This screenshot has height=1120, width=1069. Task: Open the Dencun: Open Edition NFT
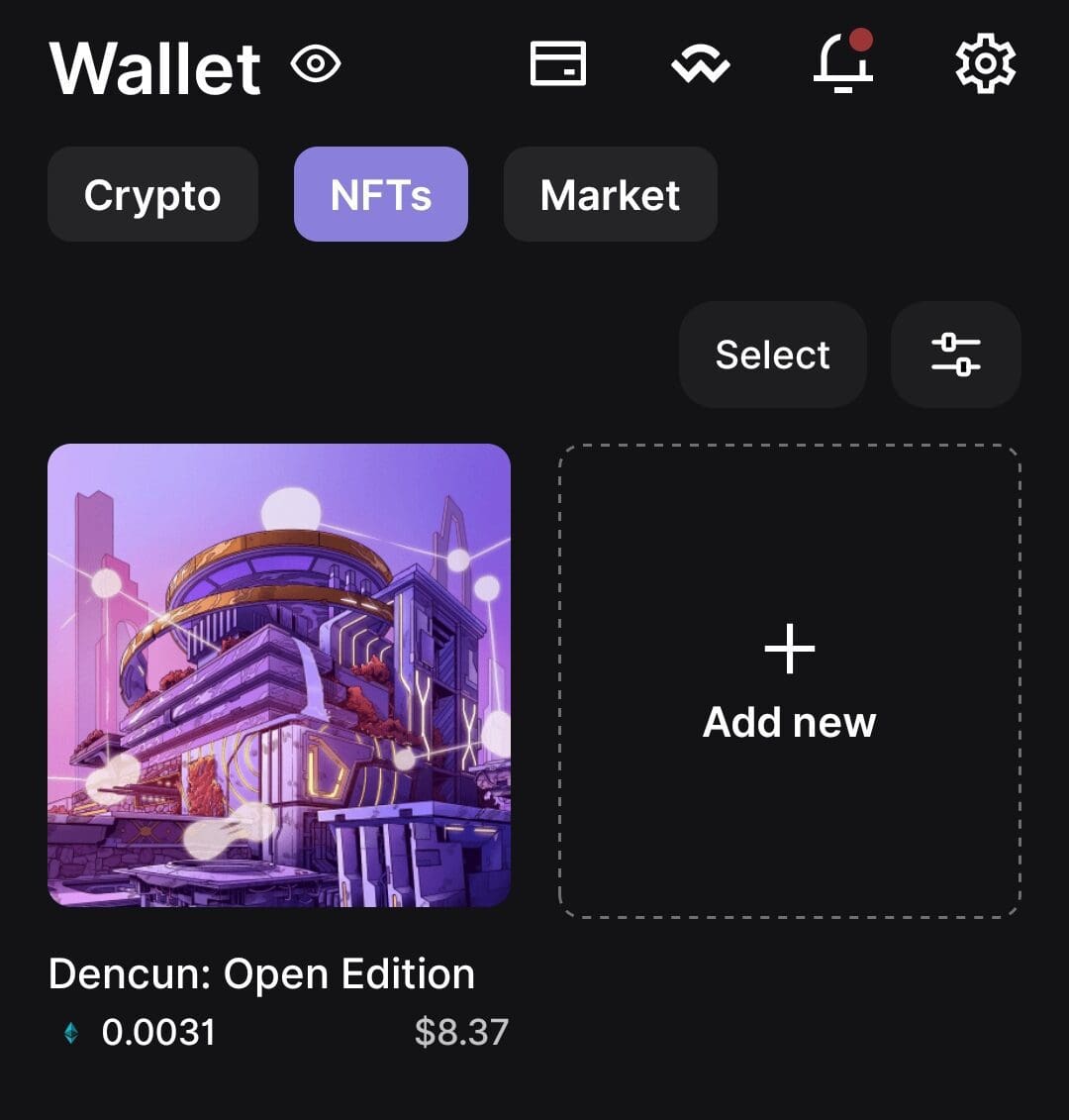point(279,675)
